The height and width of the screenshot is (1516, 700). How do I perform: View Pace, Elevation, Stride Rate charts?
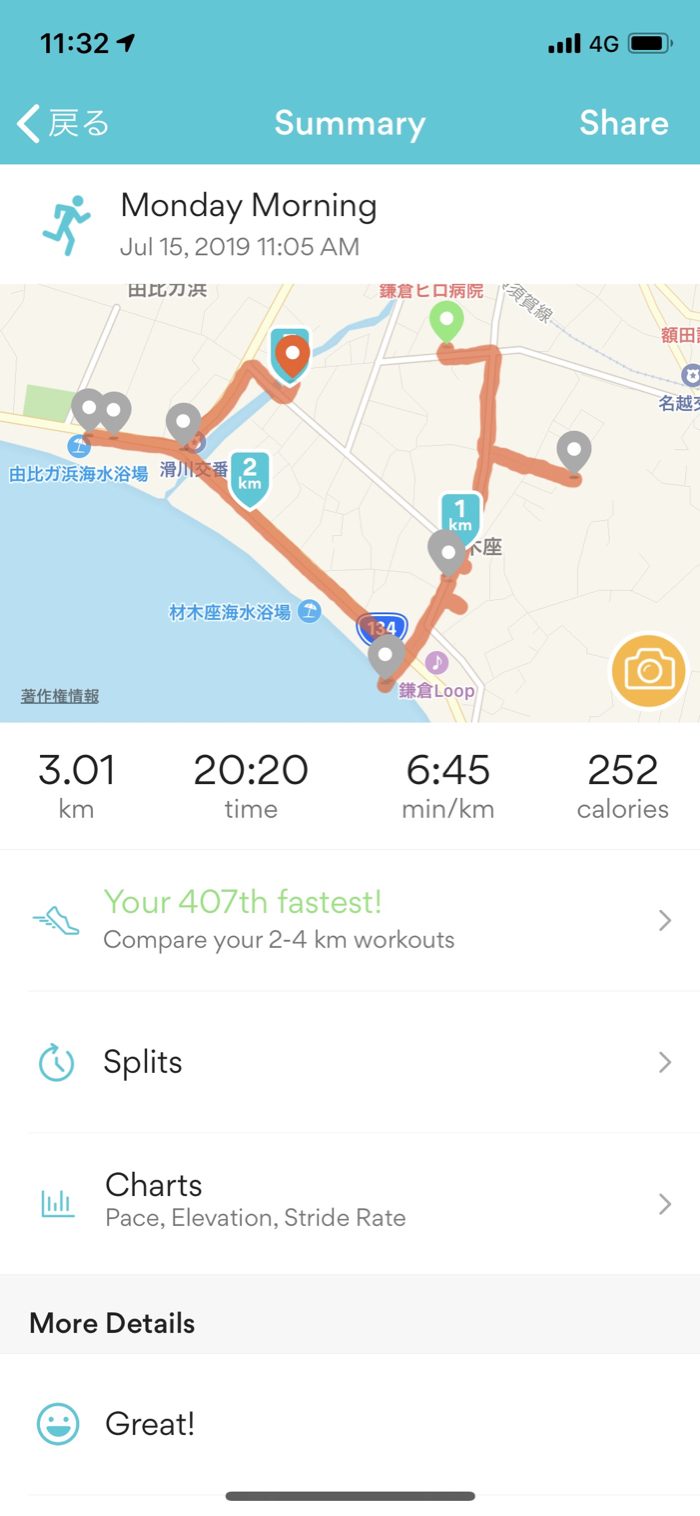click(348, 1200)
